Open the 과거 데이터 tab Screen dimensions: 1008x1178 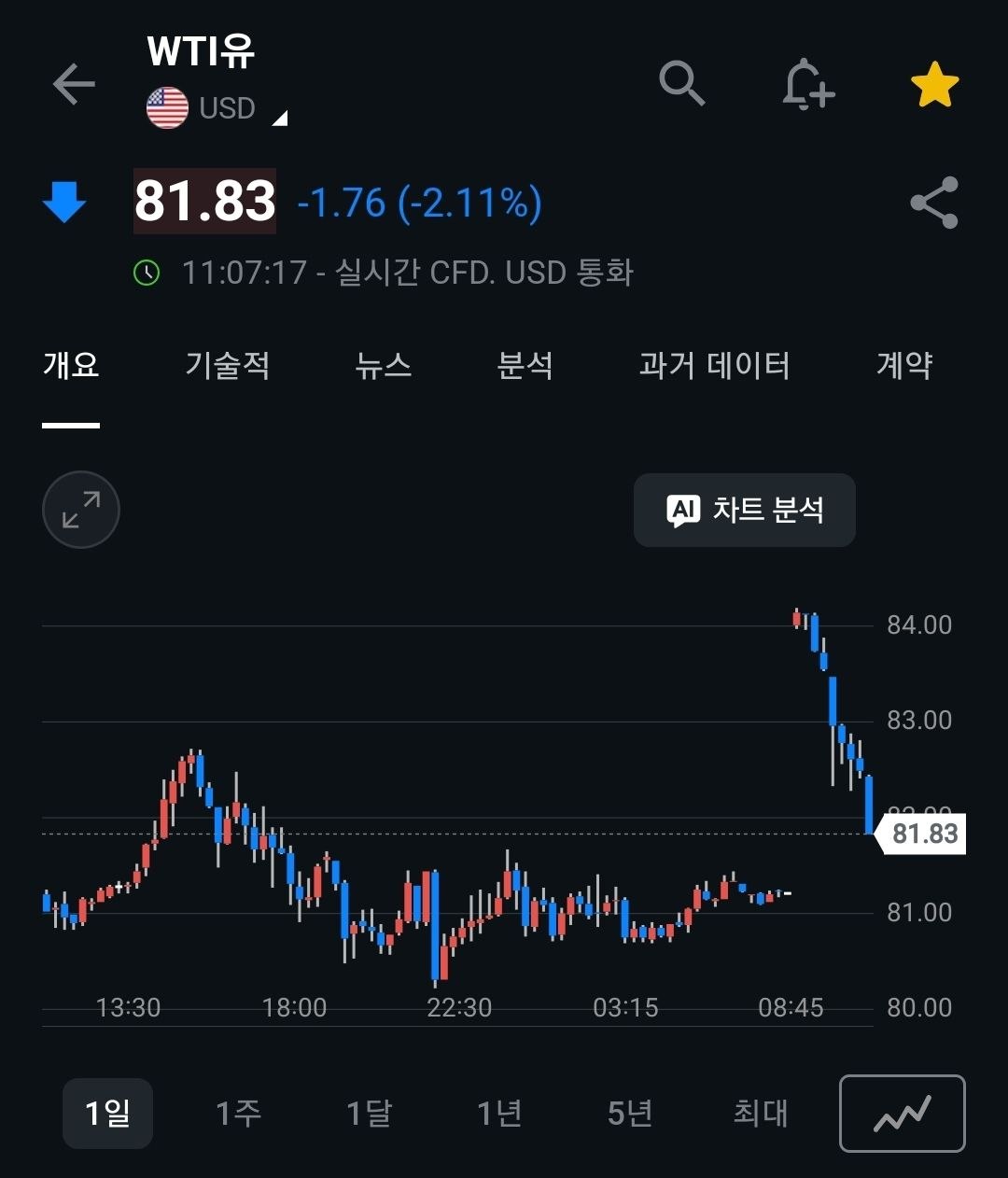coord(714,365)
